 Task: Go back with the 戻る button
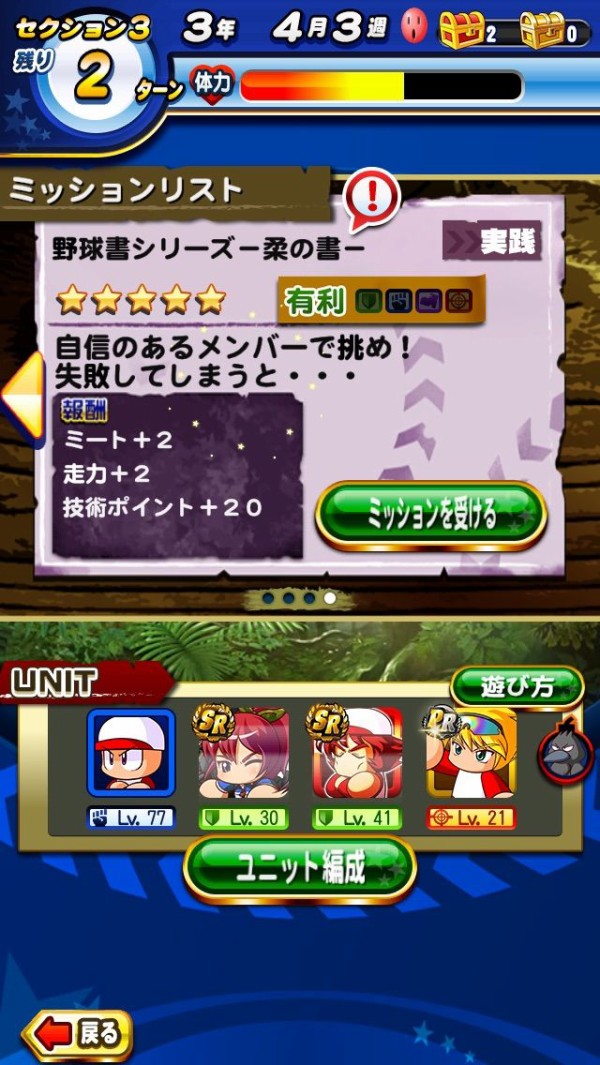point(77,1033)
